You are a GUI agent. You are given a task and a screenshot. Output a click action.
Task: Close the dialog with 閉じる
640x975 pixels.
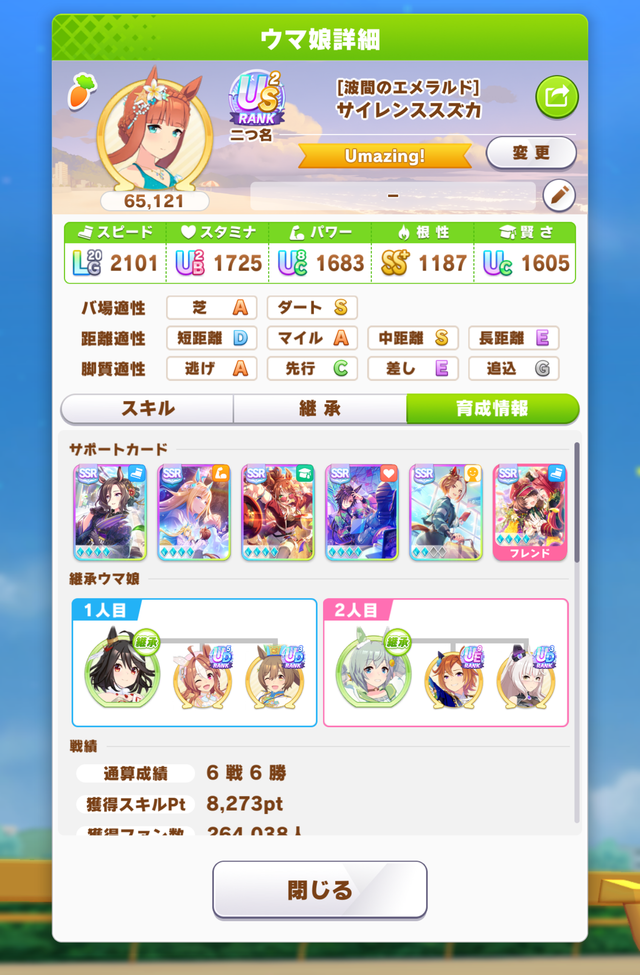point(319,889)
